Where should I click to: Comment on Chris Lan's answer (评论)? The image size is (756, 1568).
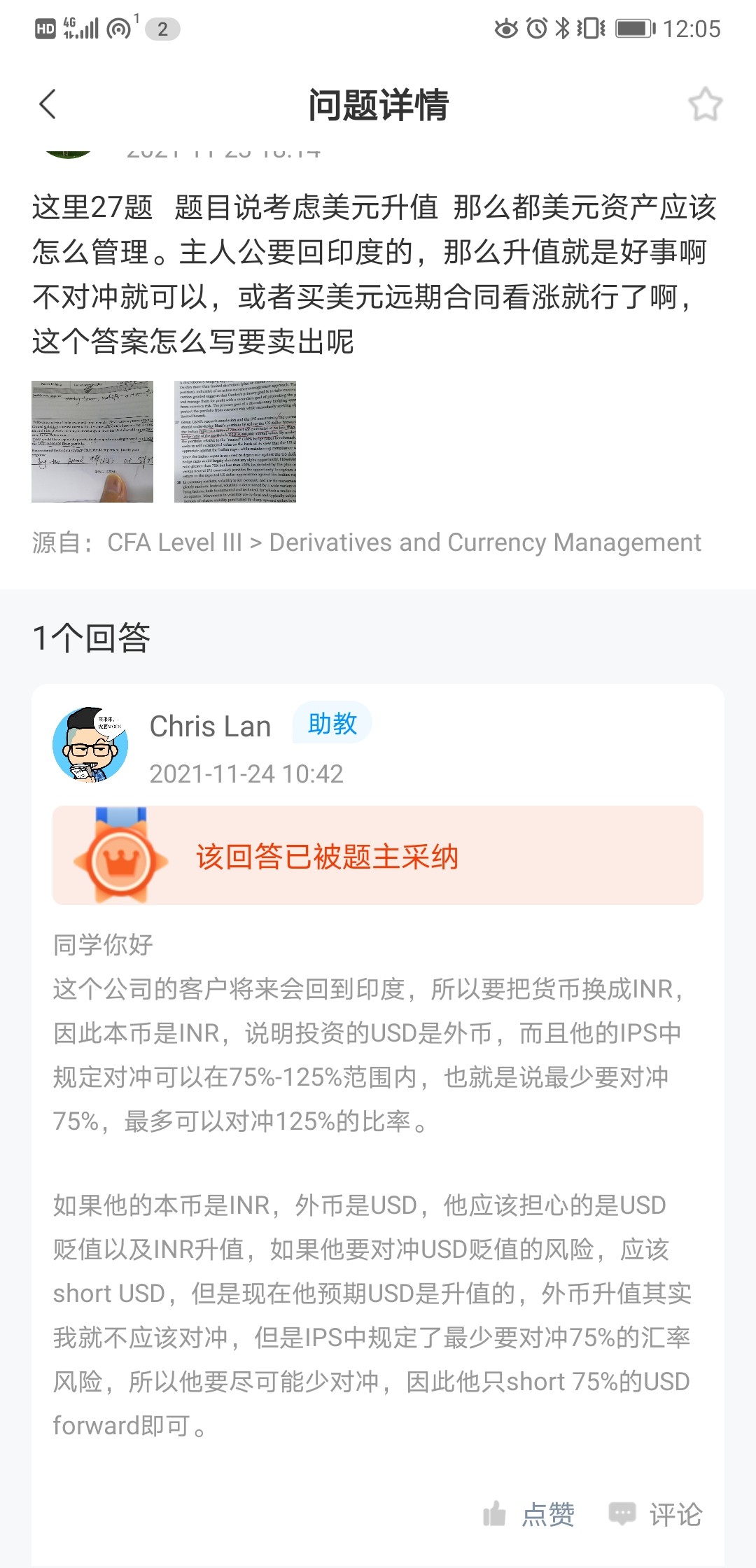click(x=656, y=1514)
